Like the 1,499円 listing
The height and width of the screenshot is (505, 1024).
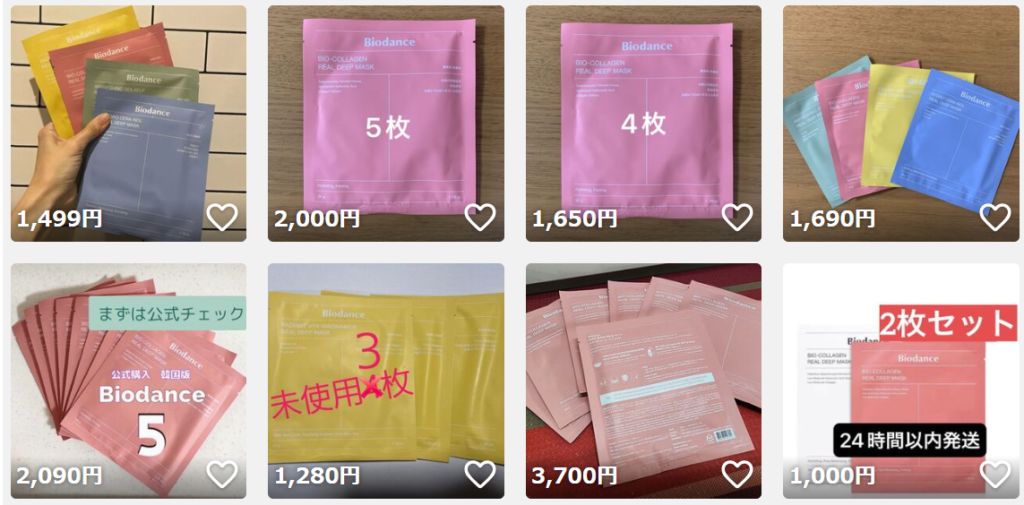[222, 217]
